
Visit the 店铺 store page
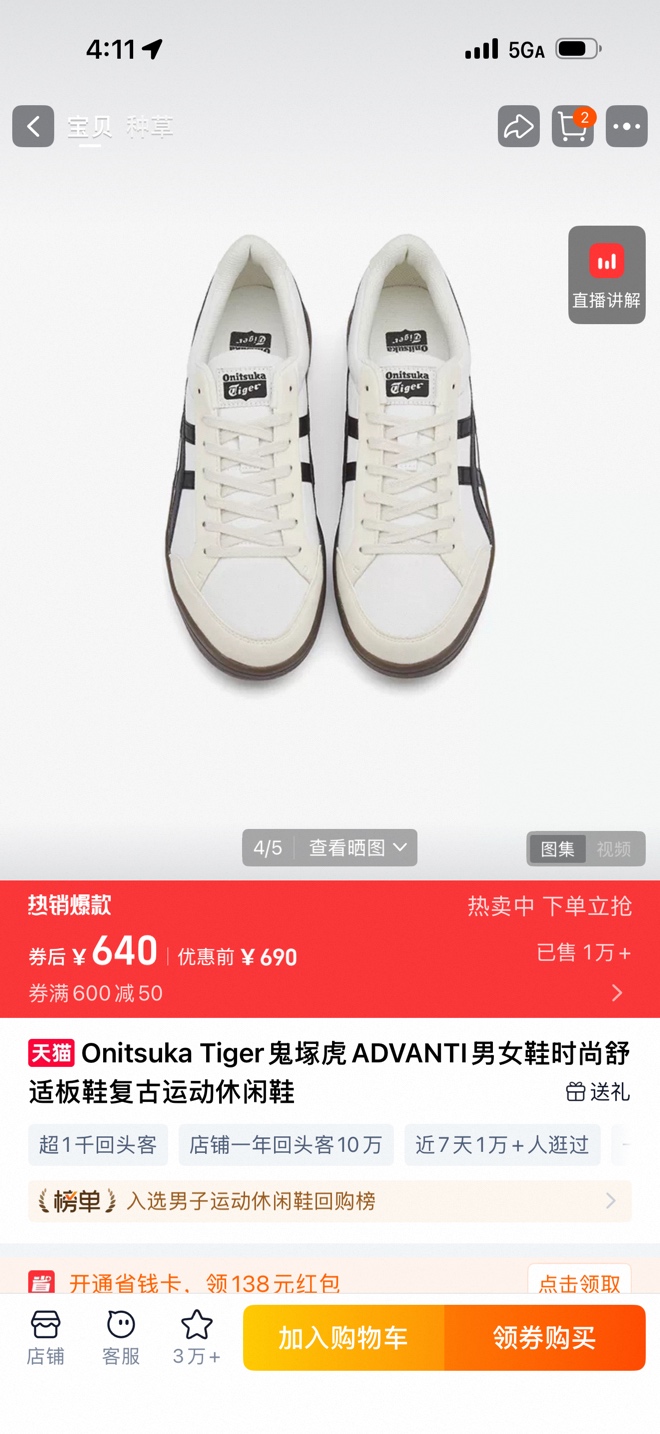click(46, 1338)
